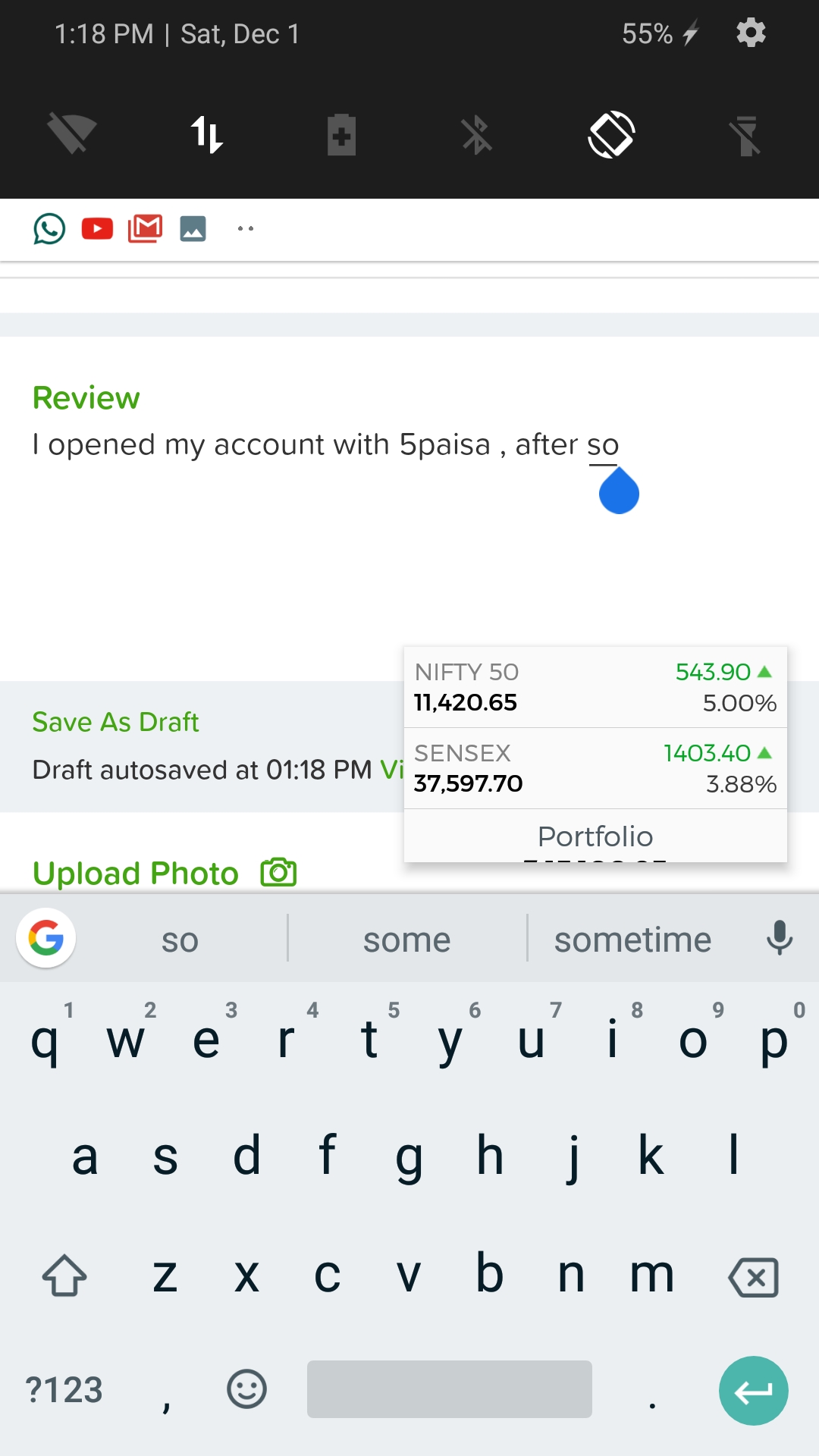The height and width of the screenshot is (1456, 819).
Task: Toggle Wi-Fi quick setting
Action: pyautogui.click(x=71, y=134)
